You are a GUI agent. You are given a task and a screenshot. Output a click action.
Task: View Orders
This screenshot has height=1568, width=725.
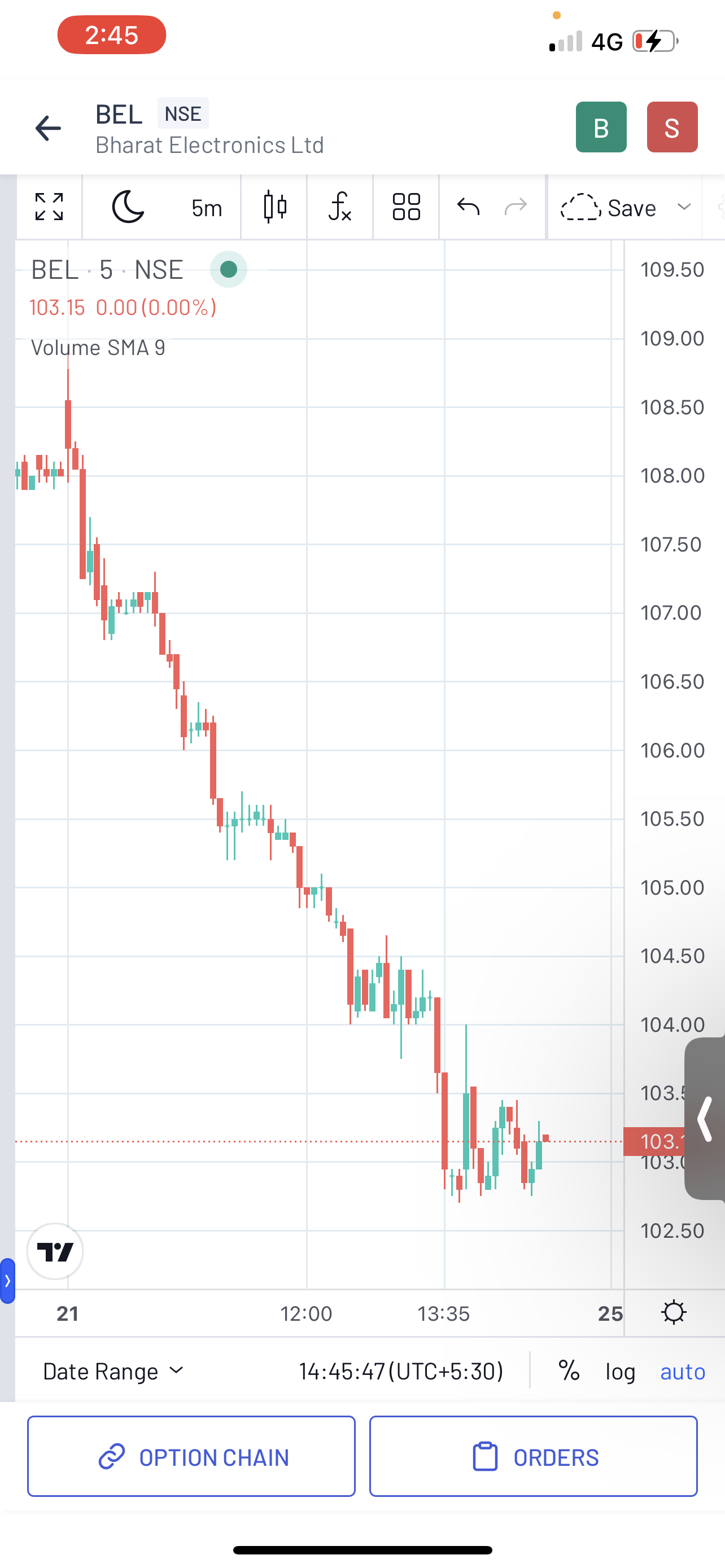pos(533,1457)
